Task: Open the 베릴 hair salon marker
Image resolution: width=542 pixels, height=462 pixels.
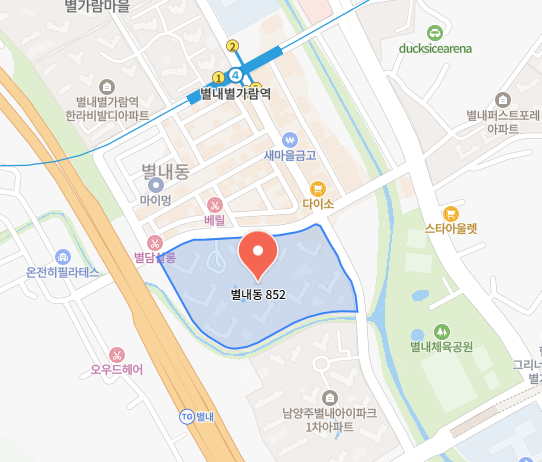Action: pos(215,205)
